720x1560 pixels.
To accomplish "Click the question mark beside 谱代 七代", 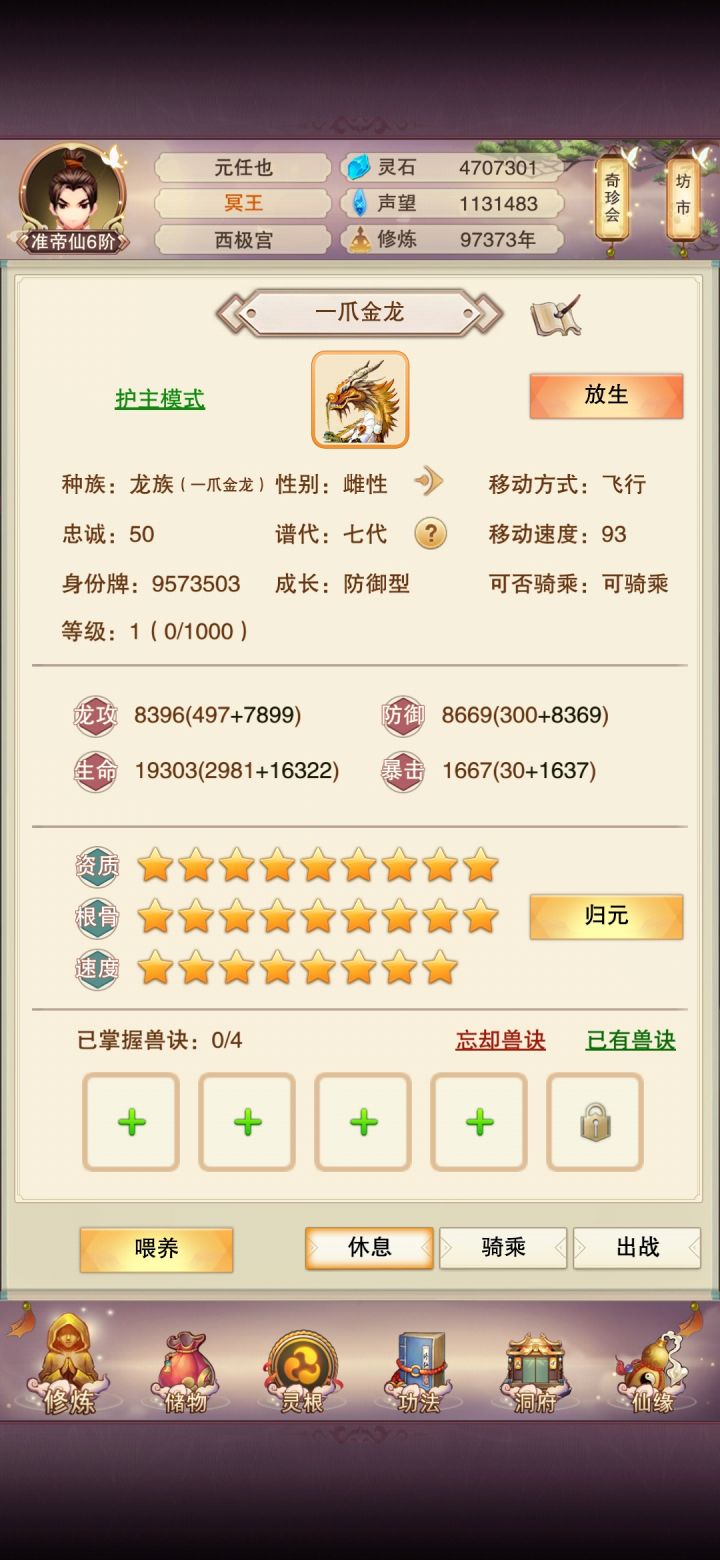I will click(x=430, y=534).
